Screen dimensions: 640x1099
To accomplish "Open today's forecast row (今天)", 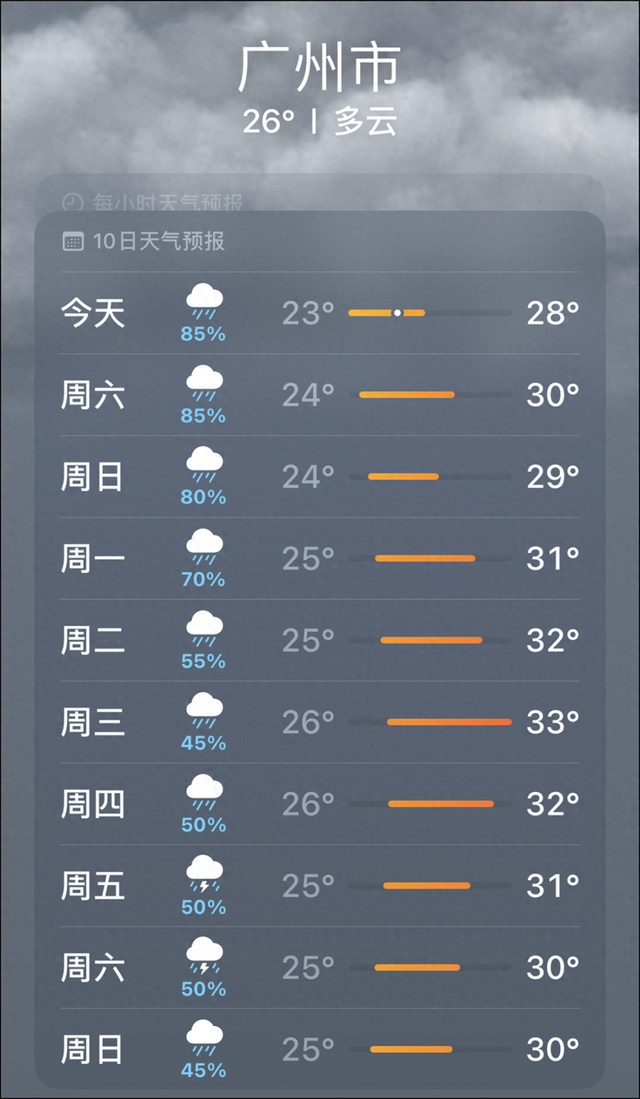I will pyautogui.click(x=320, y=313).
